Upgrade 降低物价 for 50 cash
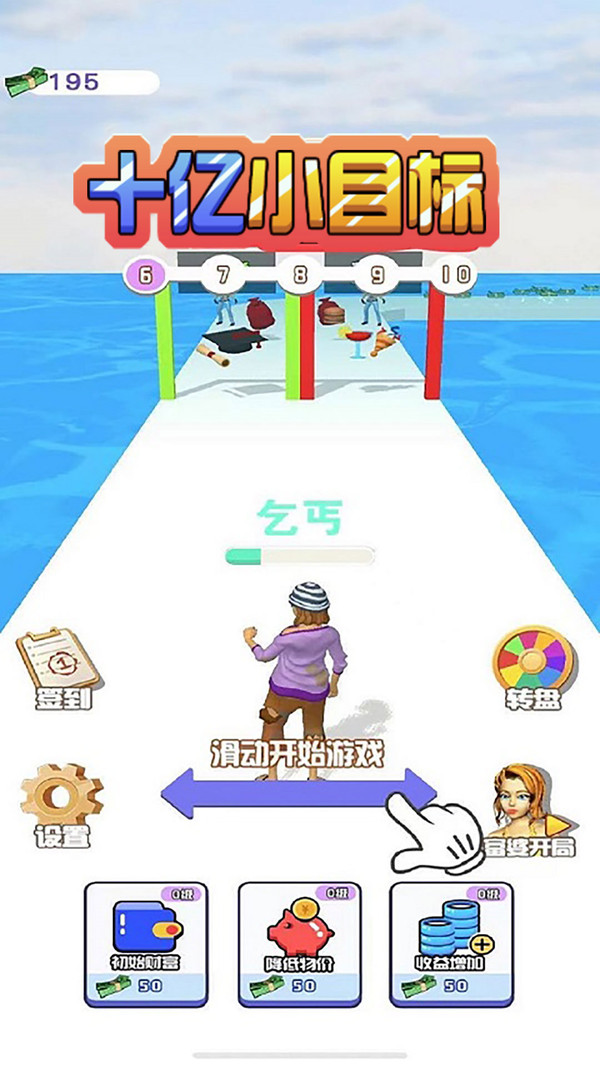This screenshot has height=1066, width=600. [299, 944]
